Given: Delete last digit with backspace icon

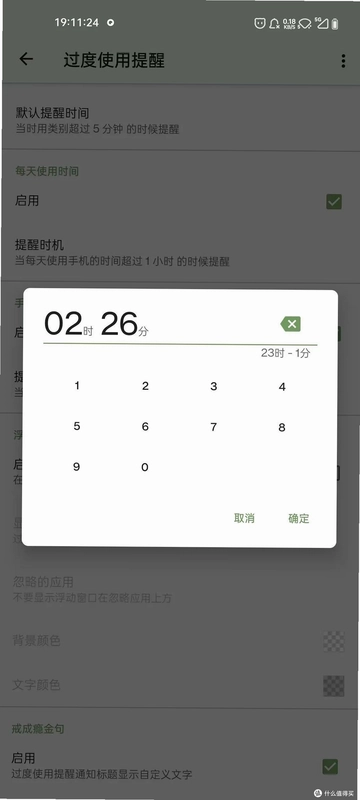Looking at the screenshot, I should (290, 323).
